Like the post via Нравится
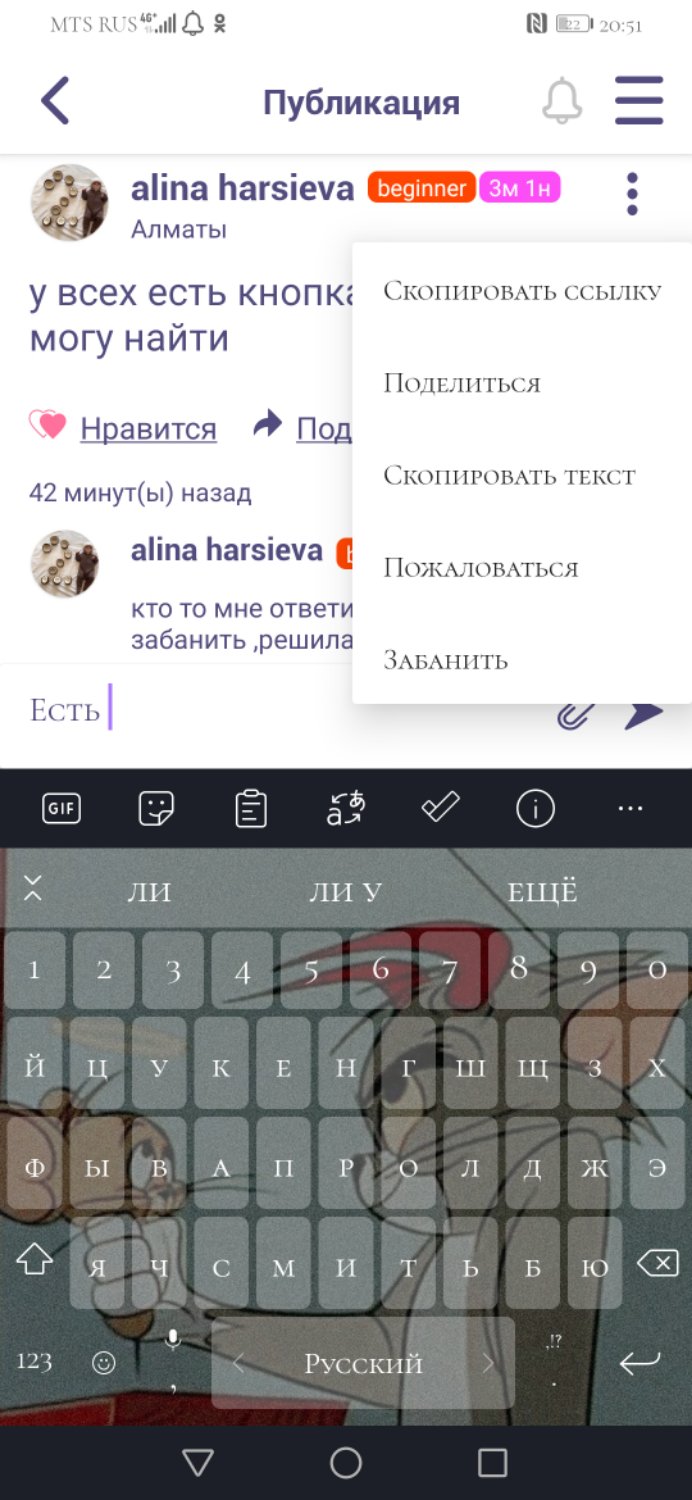 pyautogui.click(x=148, y=428)
